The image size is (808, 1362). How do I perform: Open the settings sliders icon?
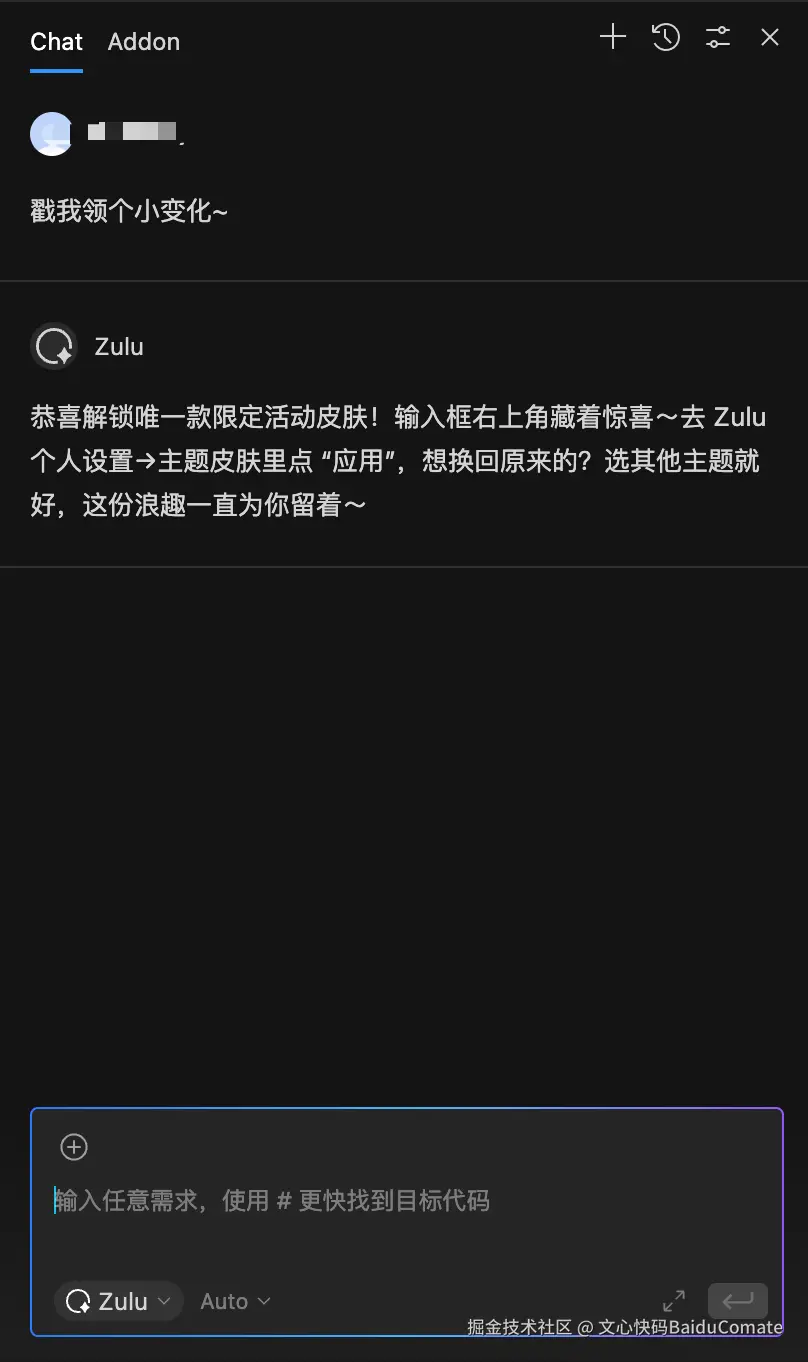[718, 38]
